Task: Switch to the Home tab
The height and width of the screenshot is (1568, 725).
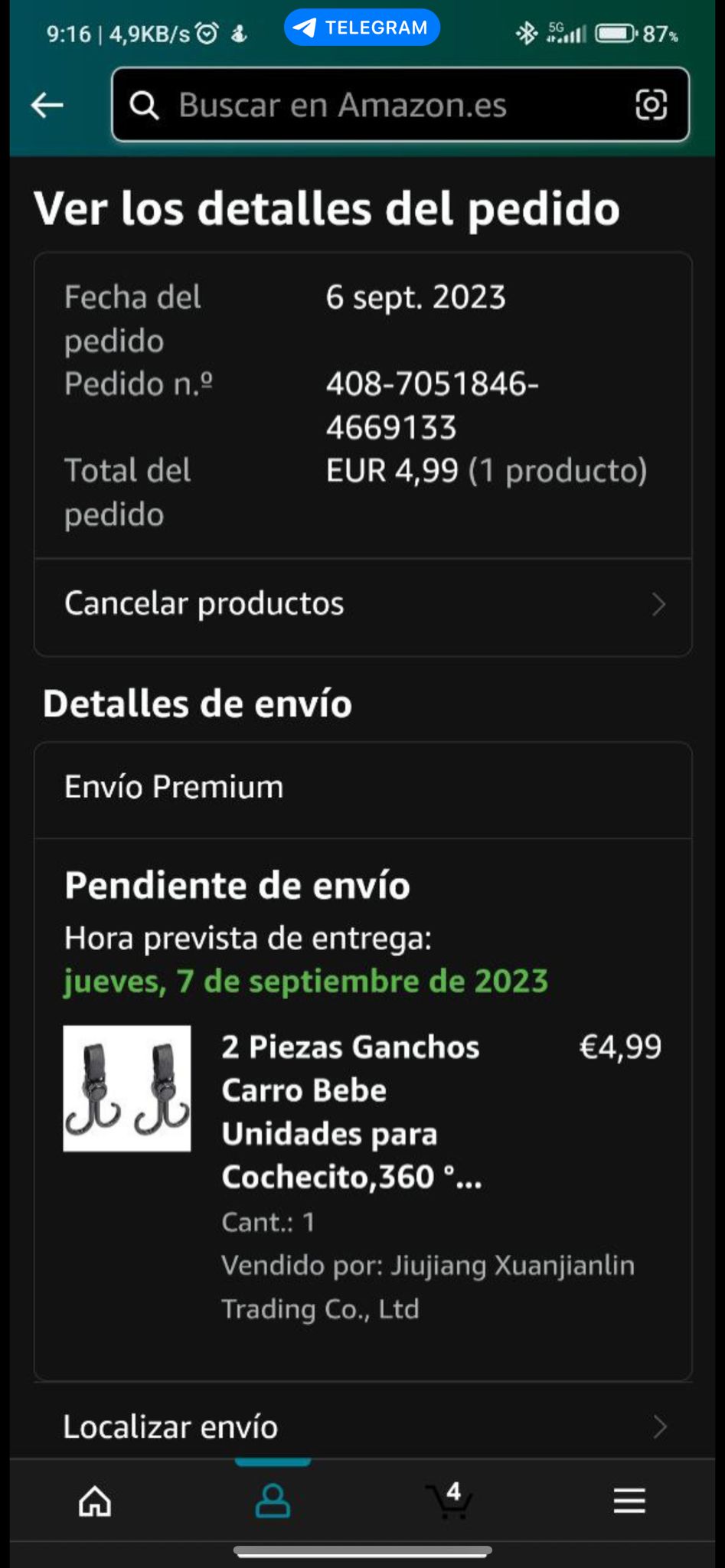Action: pos(95,1501)
